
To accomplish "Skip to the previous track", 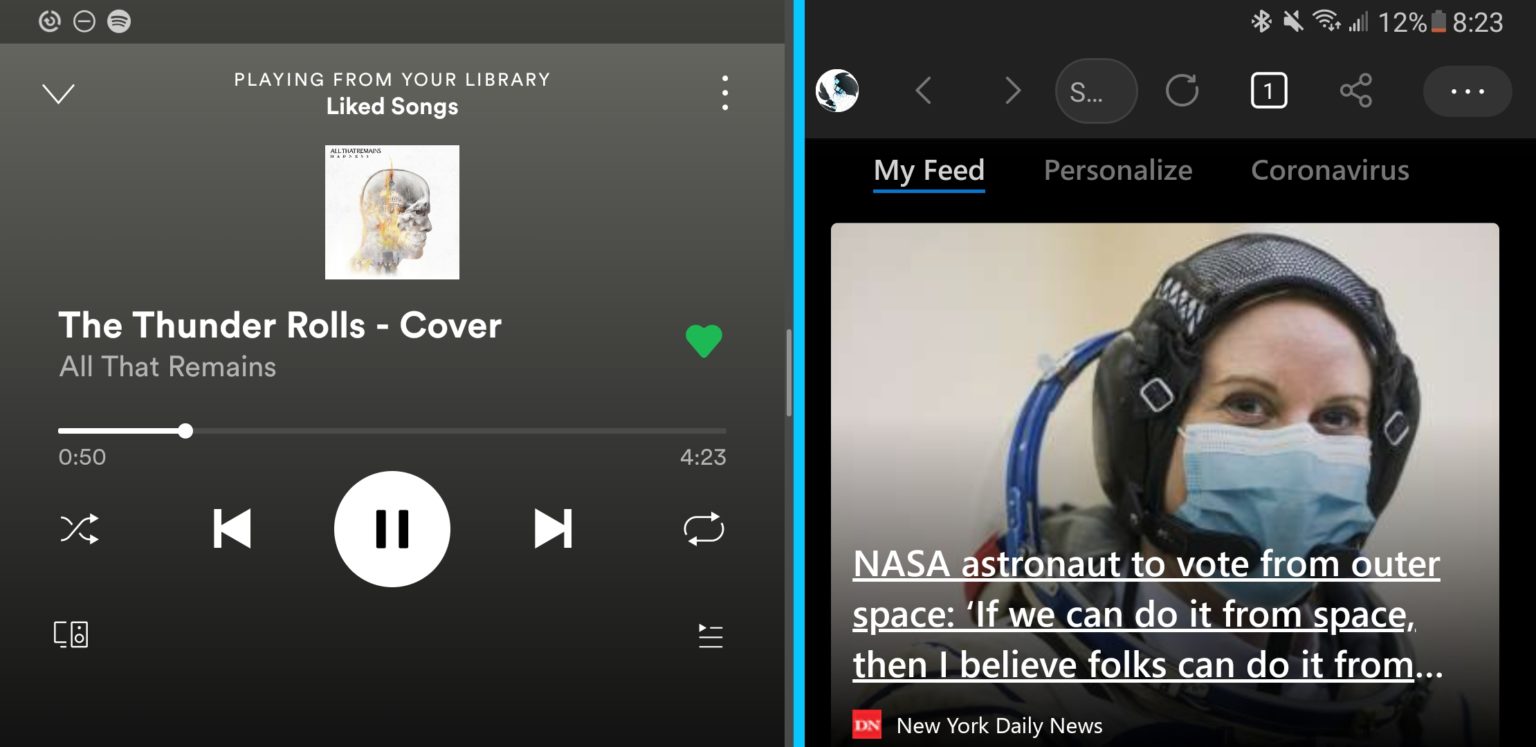I will [232, 528].
